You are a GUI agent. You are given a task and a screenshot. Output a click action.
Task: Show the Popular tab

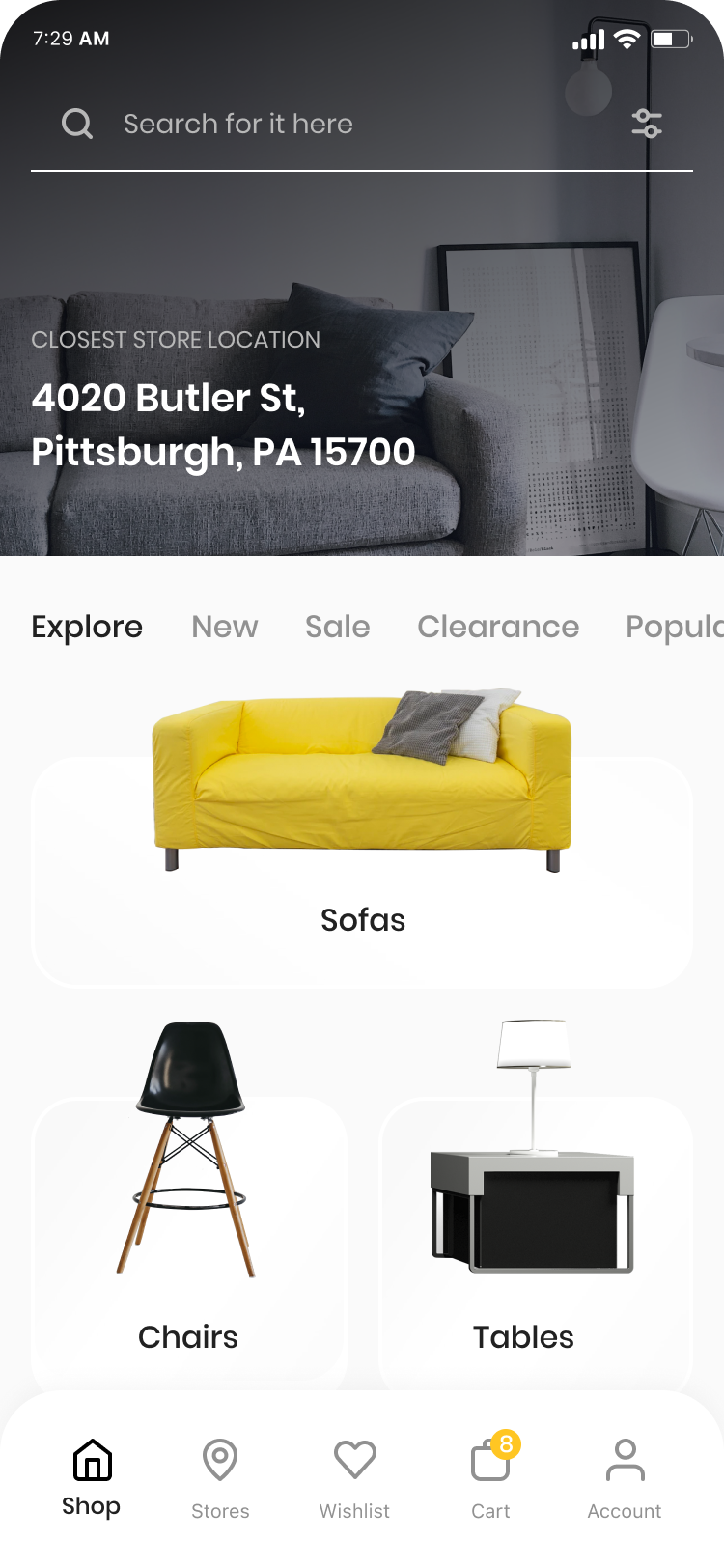[x=676, y=627]
